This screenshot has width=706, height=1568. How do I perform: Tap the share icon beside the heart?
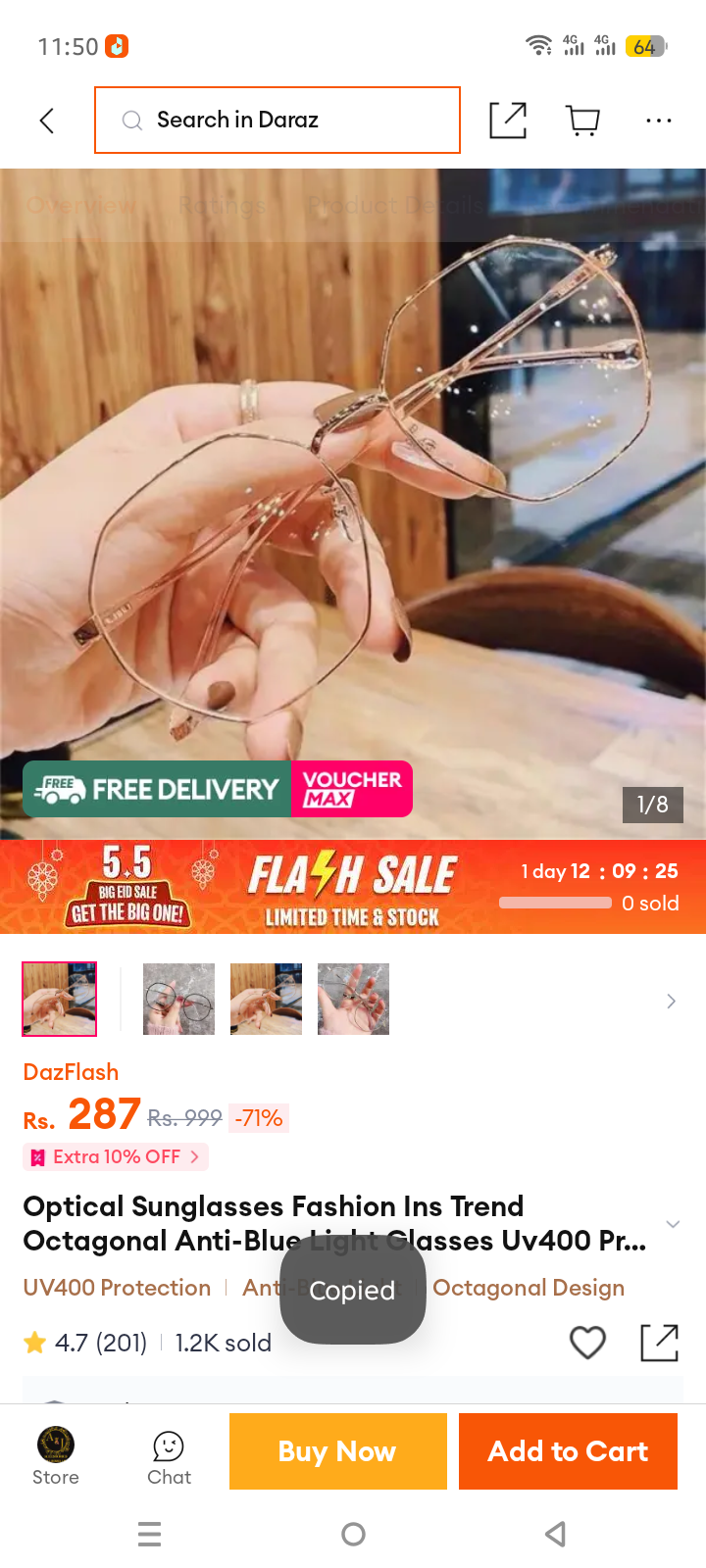tap(659, 1342)
